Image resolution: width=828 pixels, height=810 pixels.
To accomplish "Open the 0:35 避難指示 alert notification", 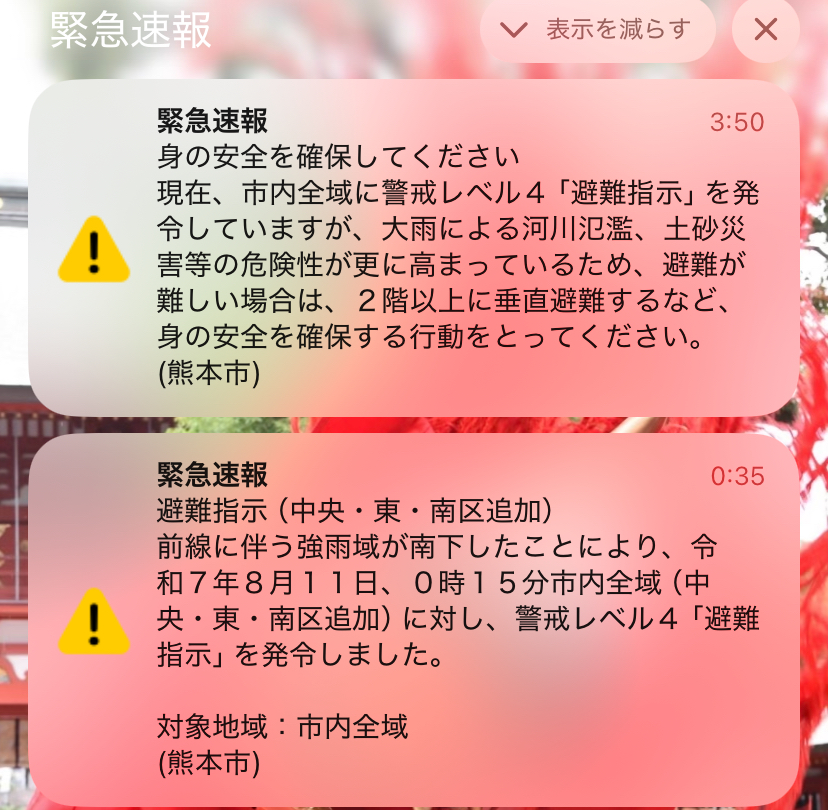I will pyautogui.click(x=413, y=620).
